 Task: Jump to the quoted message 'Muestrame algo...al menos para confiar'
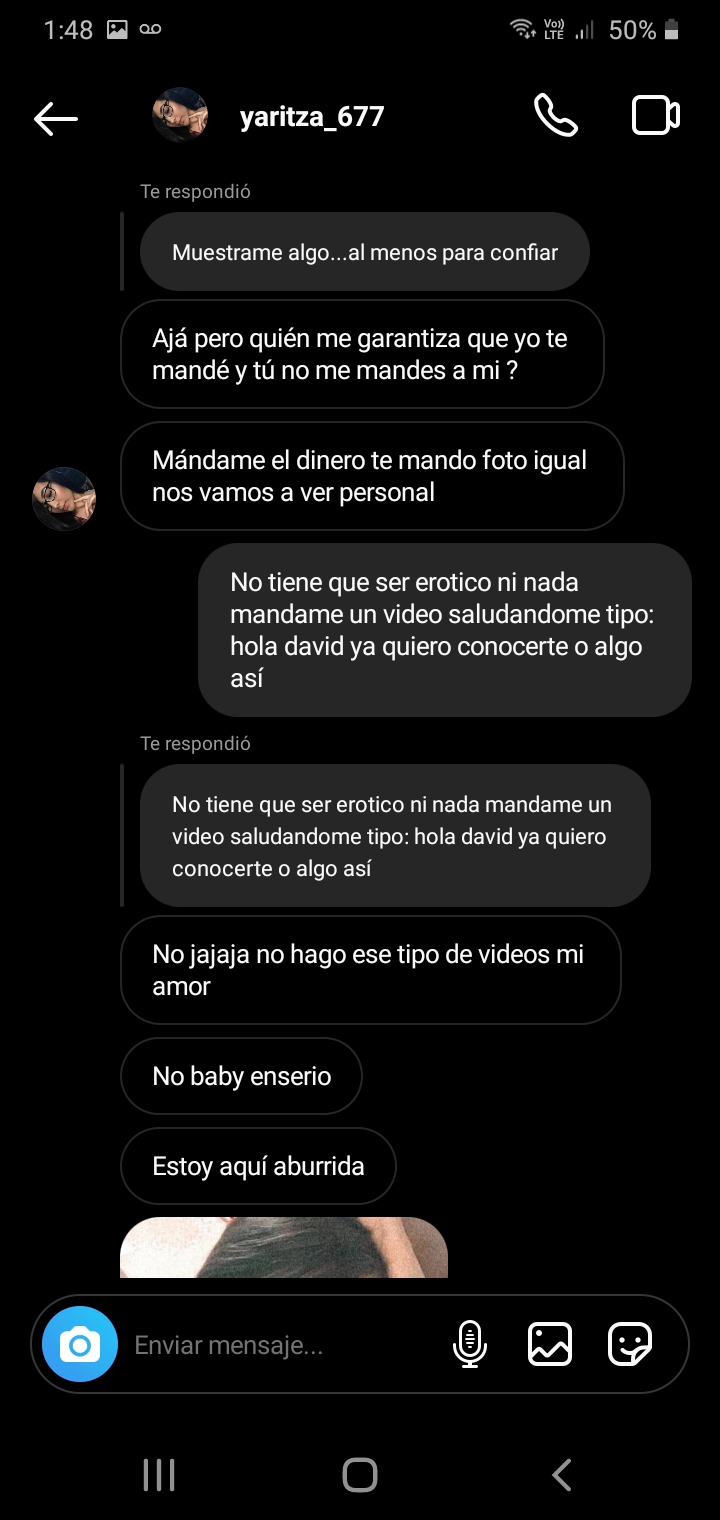364,252
